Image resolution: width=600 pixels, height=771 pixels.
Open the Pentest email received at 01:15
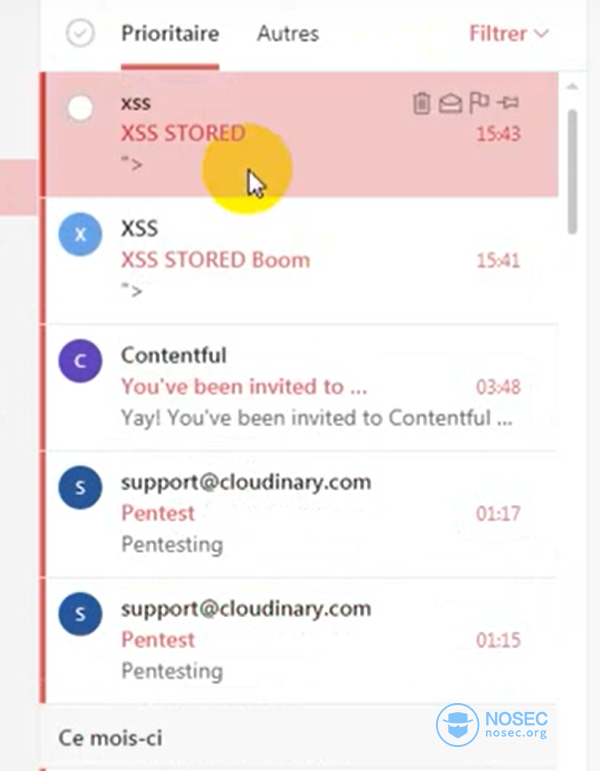point(300,639)
